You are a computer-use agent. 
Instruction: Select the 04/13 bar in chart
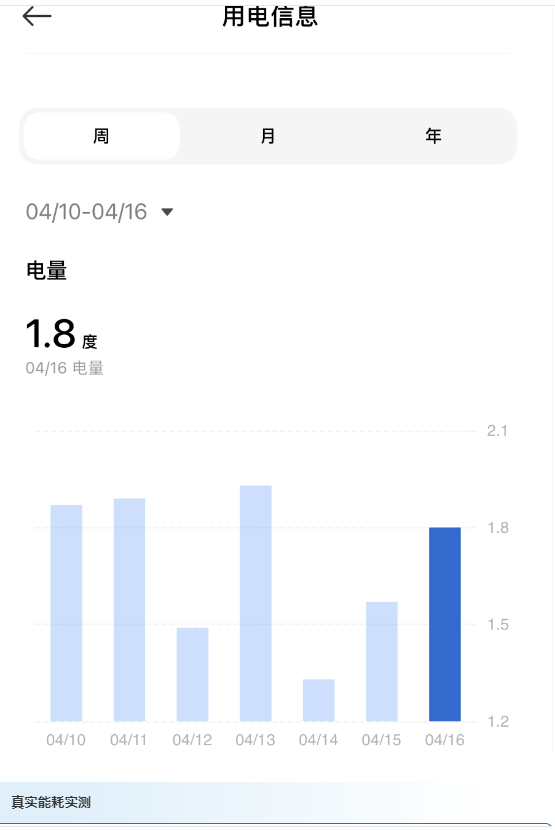coord(256,603)
